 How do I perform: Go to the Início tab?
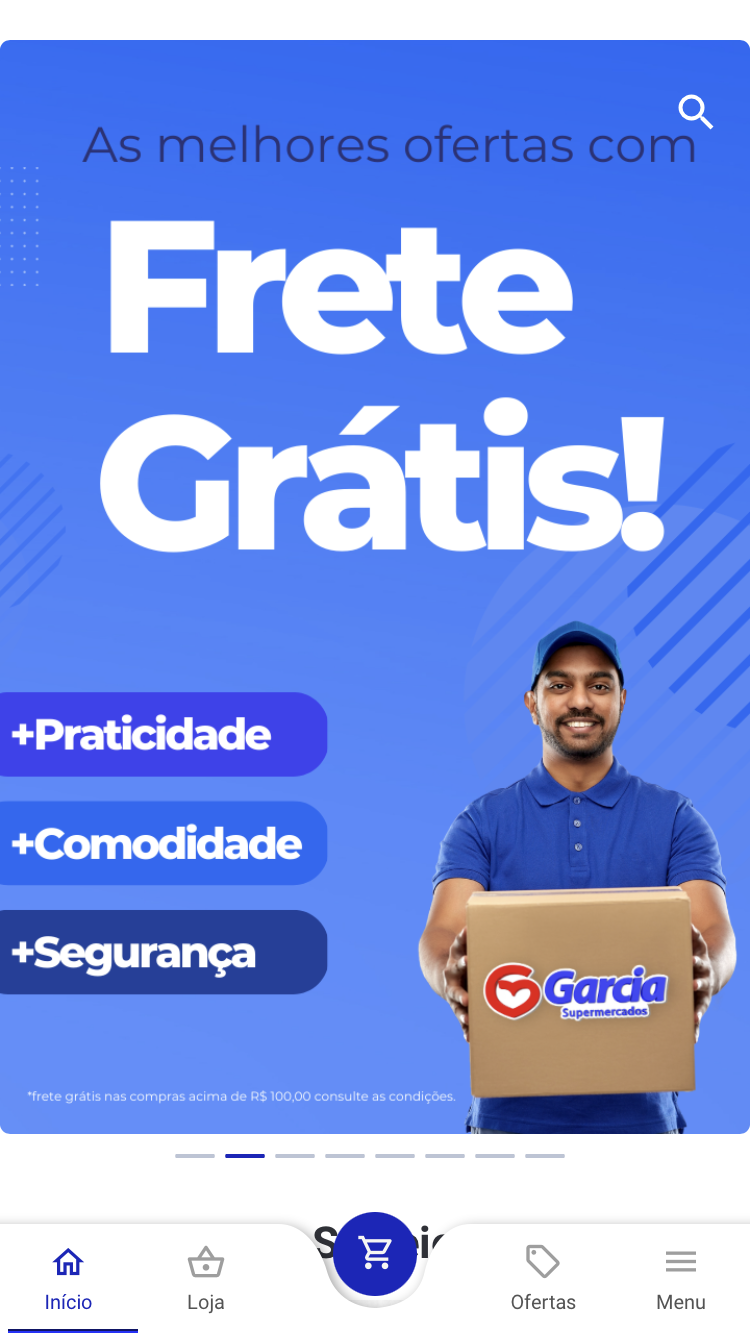pos(68,1278)
